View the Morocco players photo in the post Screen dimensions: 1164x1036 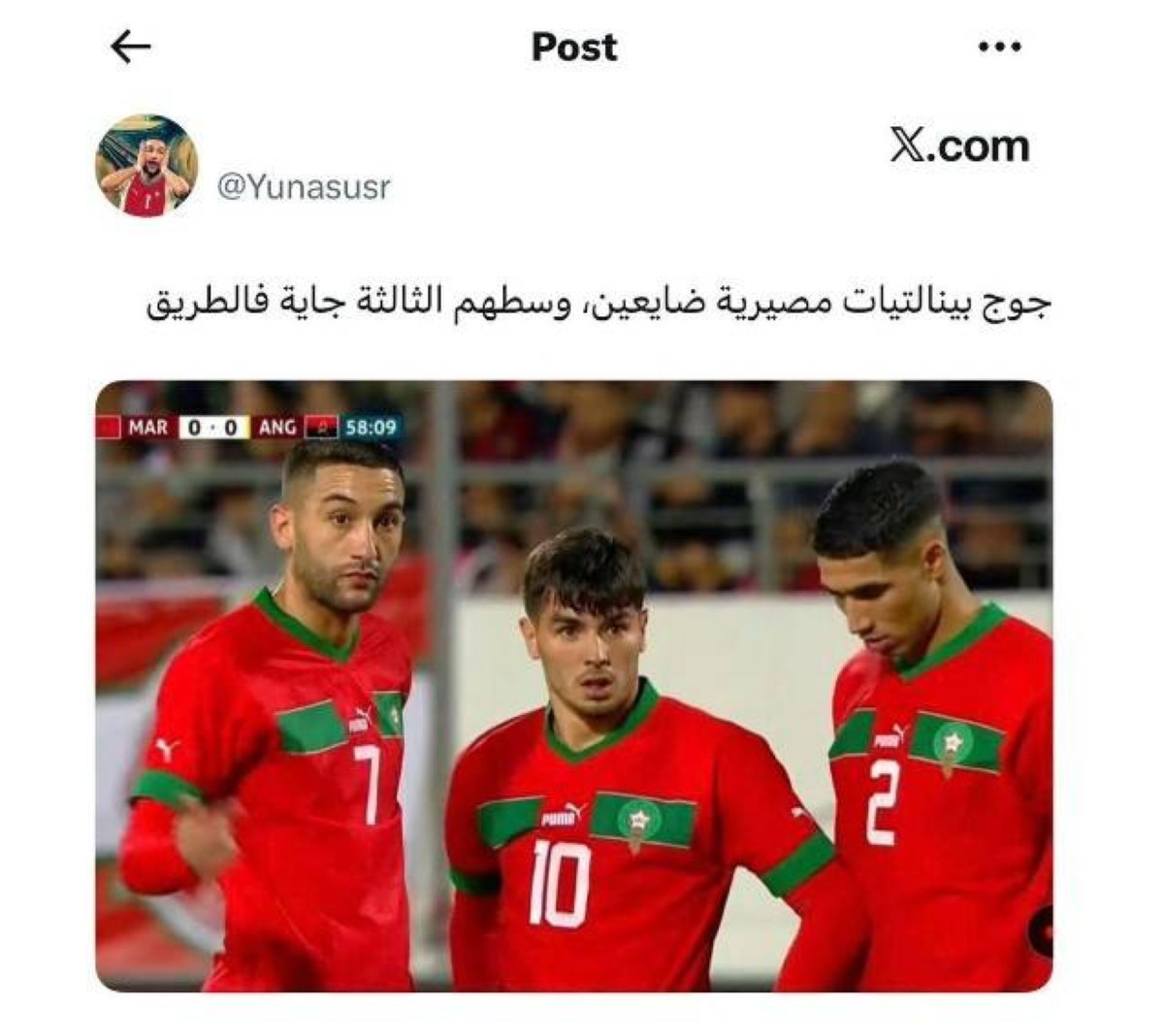point(574,686)
